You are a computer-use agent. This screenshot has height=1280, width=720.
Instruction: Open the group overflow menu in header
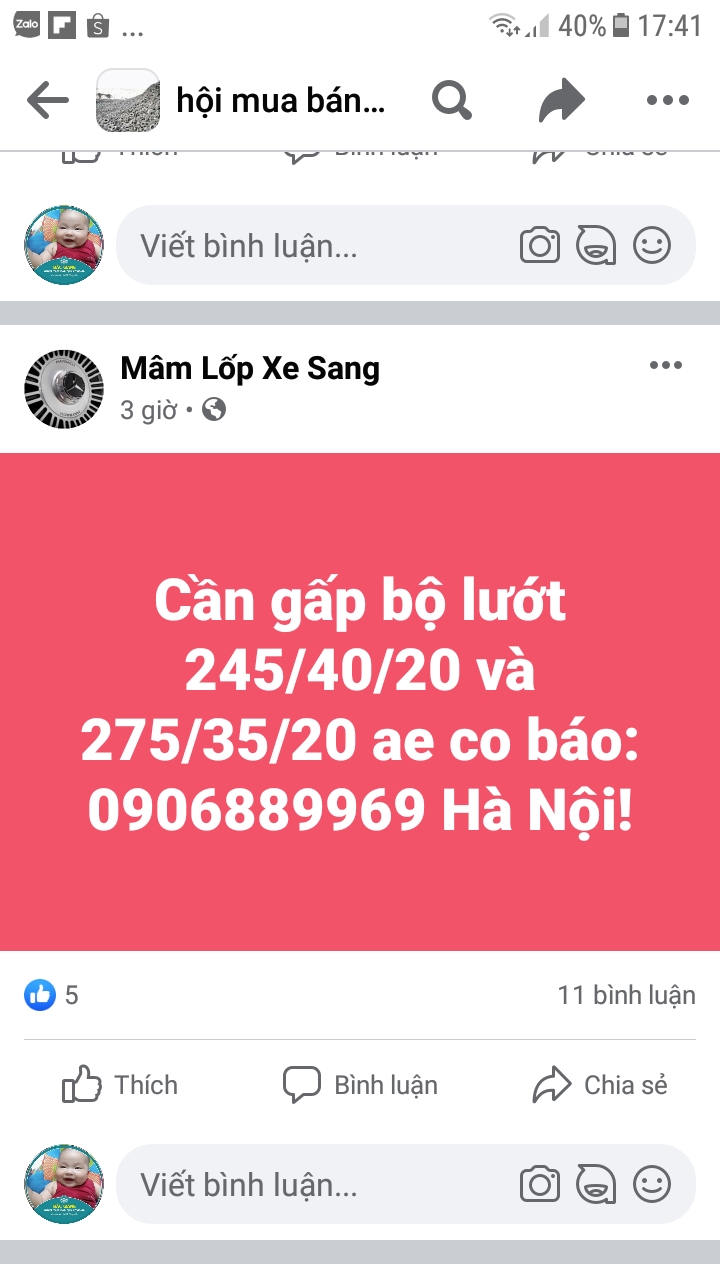(x=667, y=100)
